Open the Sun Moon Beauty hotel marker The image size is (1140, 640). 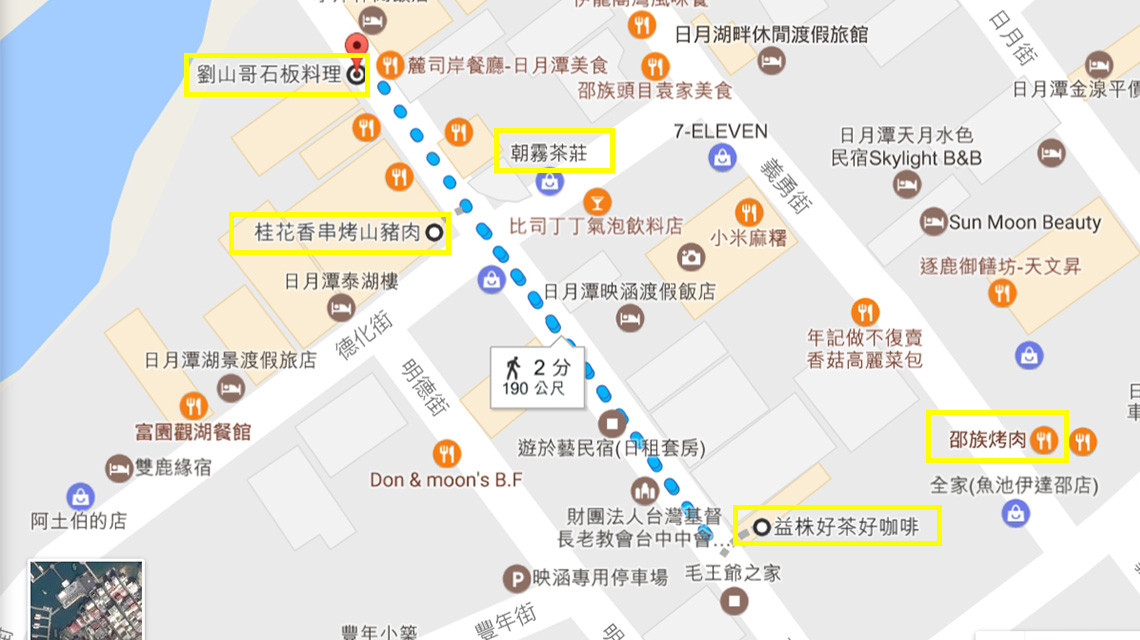click(933, 222)
